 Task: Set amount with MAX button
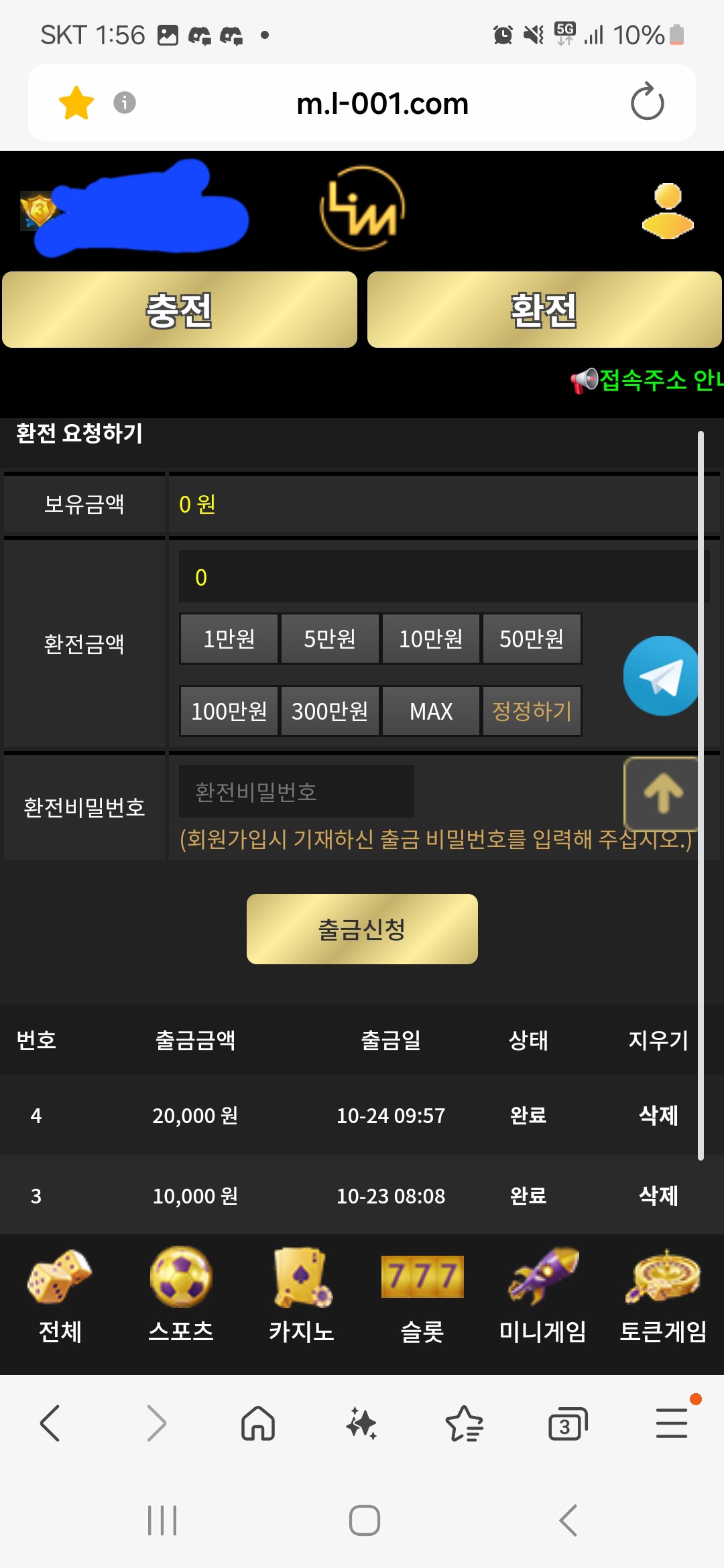431,711
